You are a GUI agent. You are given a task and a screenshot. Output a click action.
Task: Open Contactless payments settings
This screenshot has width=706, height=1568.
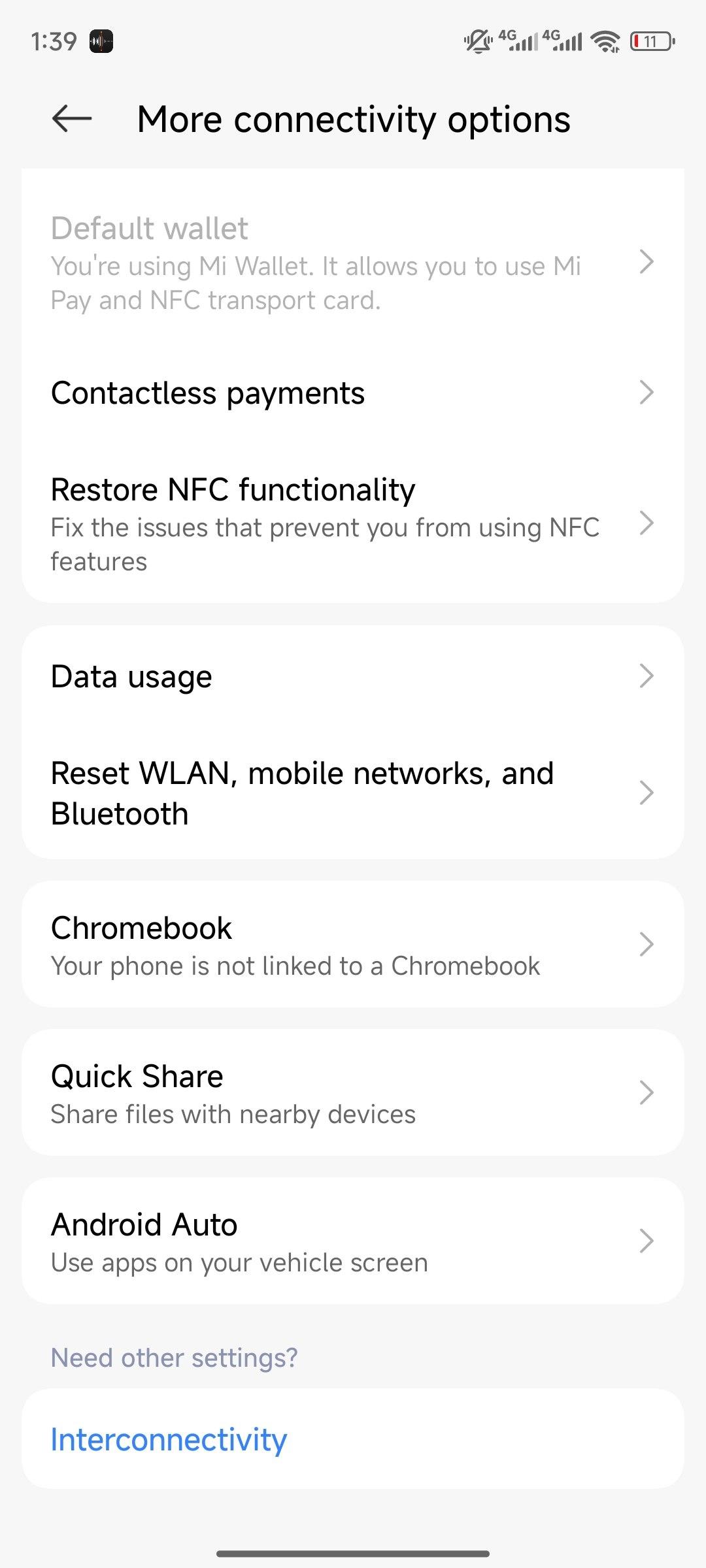pos(353,393)
